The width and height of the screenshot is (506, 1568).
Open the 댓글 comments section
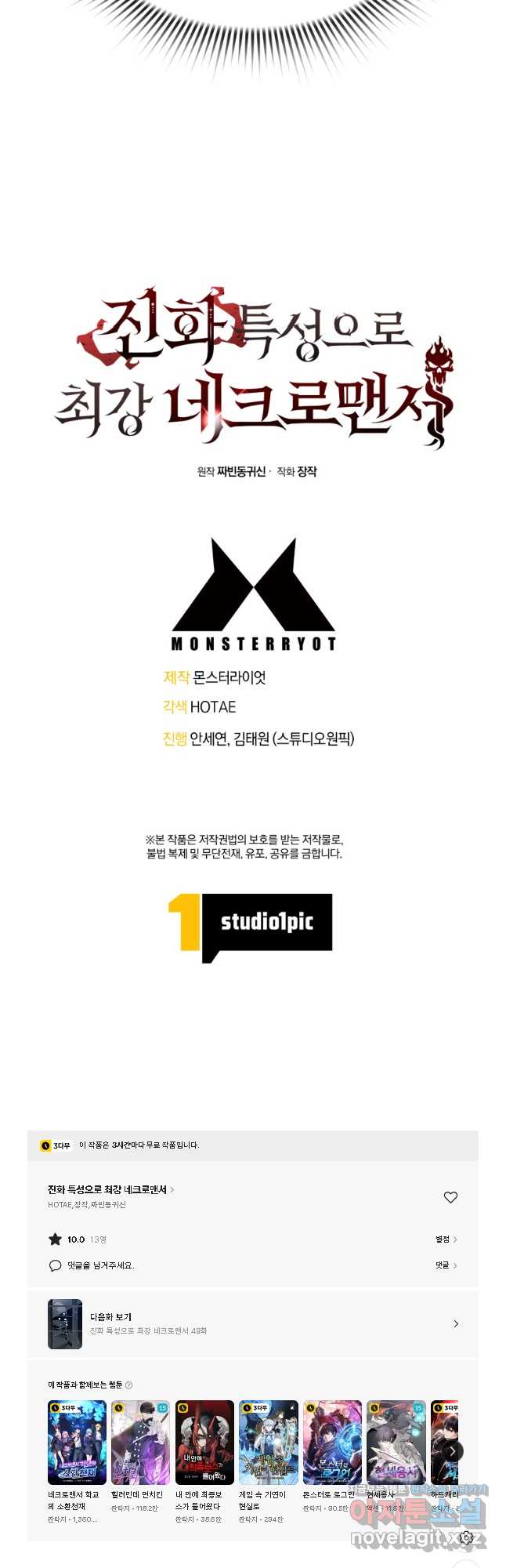pyautogui.click(x=446, y=1265)
